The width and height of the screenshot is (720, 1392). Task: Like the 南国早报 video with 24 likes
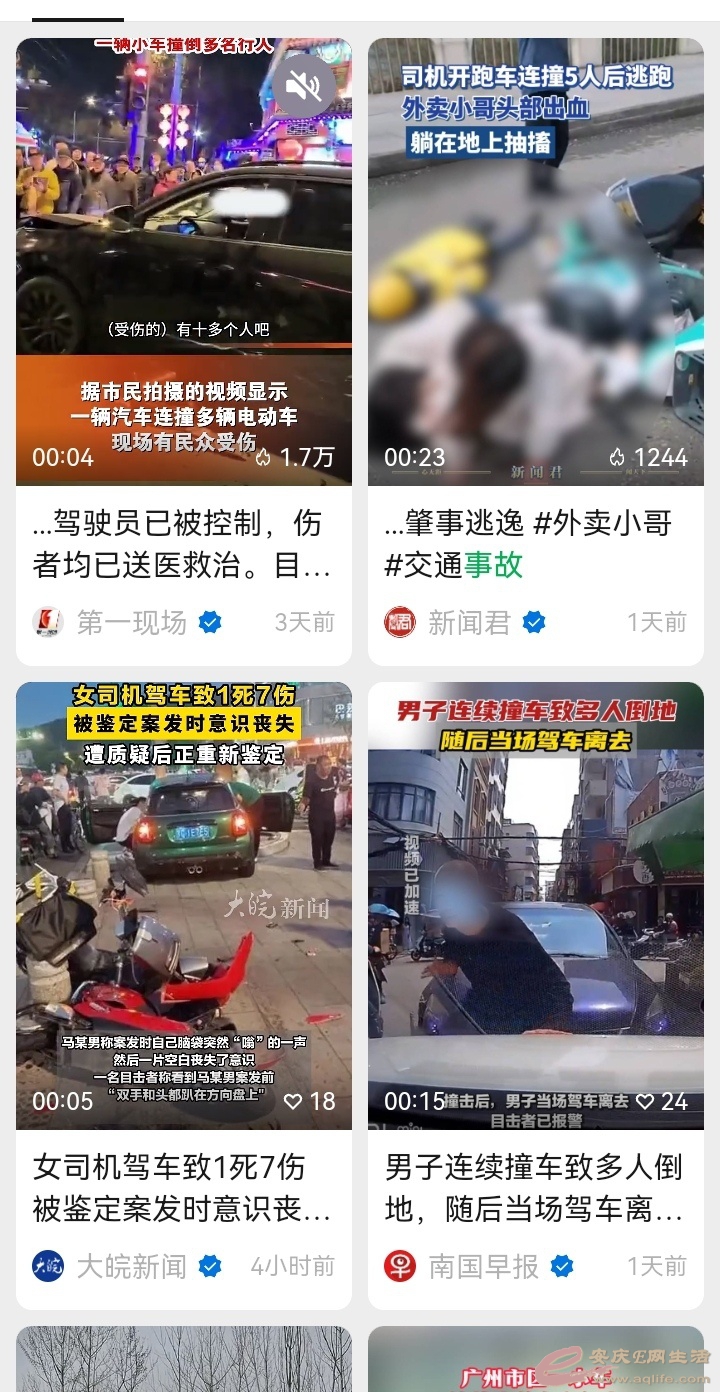(646, 1102)
